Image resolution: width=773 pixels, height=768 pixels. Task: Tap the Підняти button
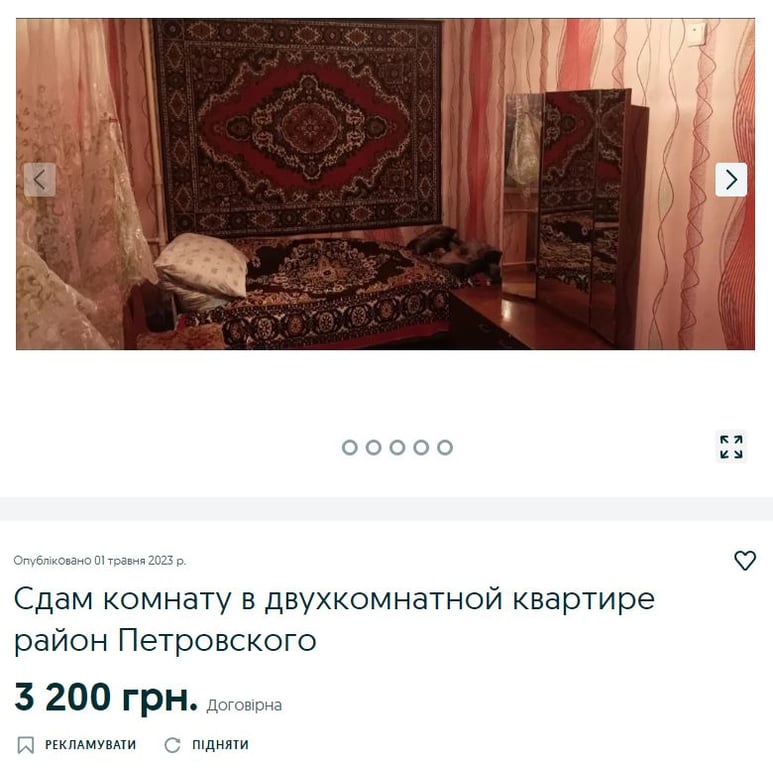(207, 745)
